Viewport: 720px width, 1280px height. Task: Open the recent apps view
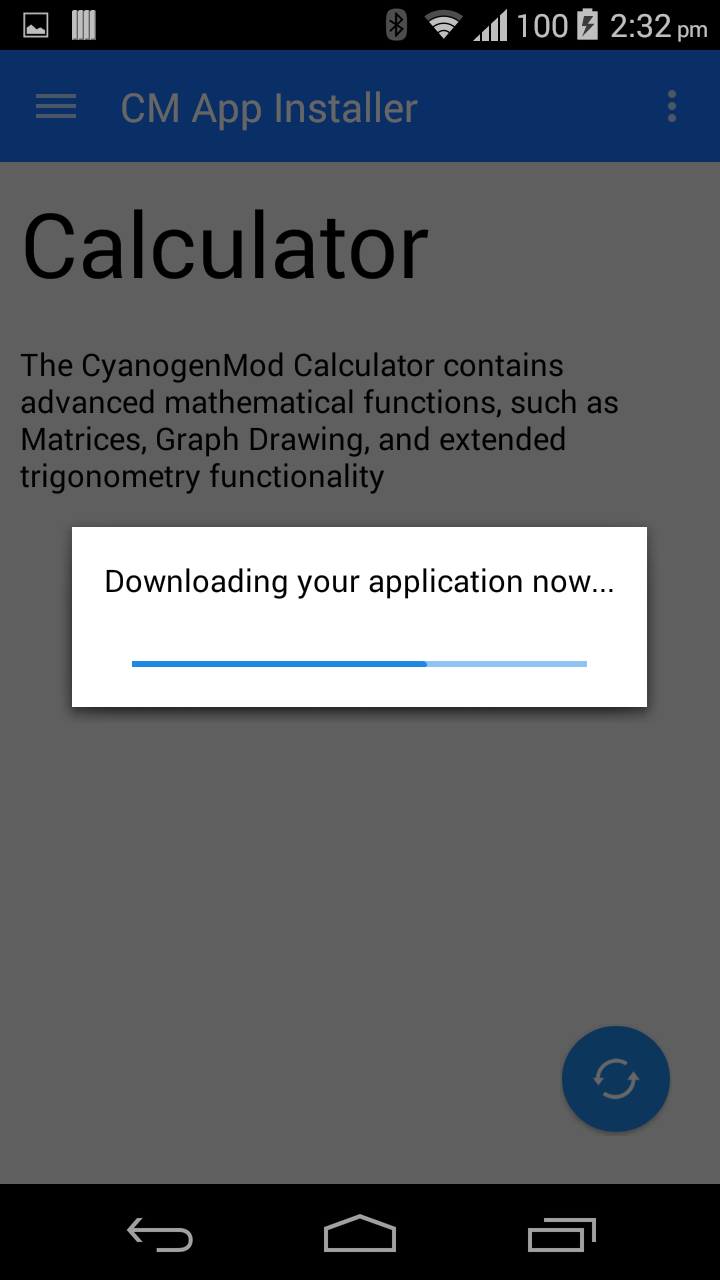pyautogui.click(x=561, y=1234)
